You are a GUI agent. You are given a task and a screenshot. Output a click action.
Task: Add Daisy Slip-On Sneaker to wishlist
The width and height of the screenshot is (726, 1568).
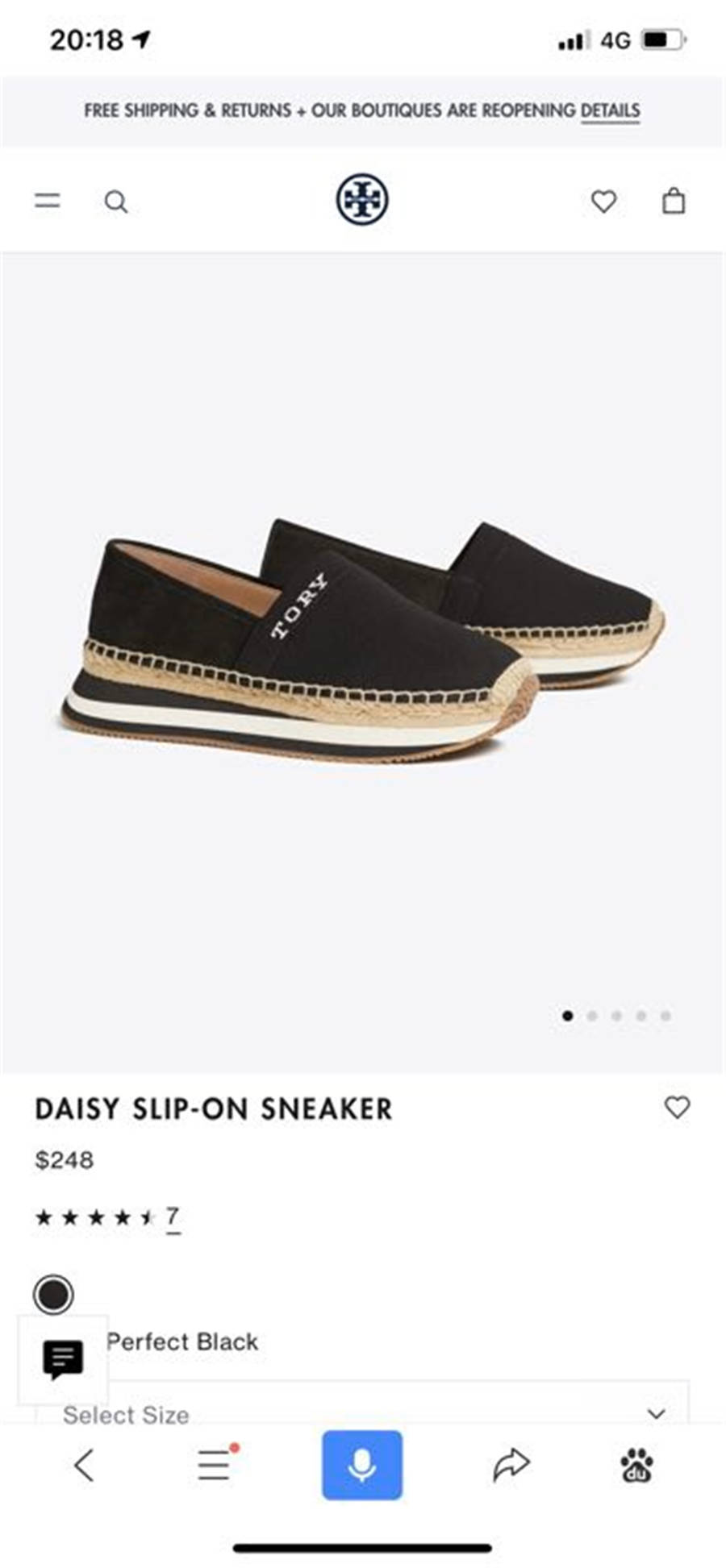click(x=677, y=1107)
